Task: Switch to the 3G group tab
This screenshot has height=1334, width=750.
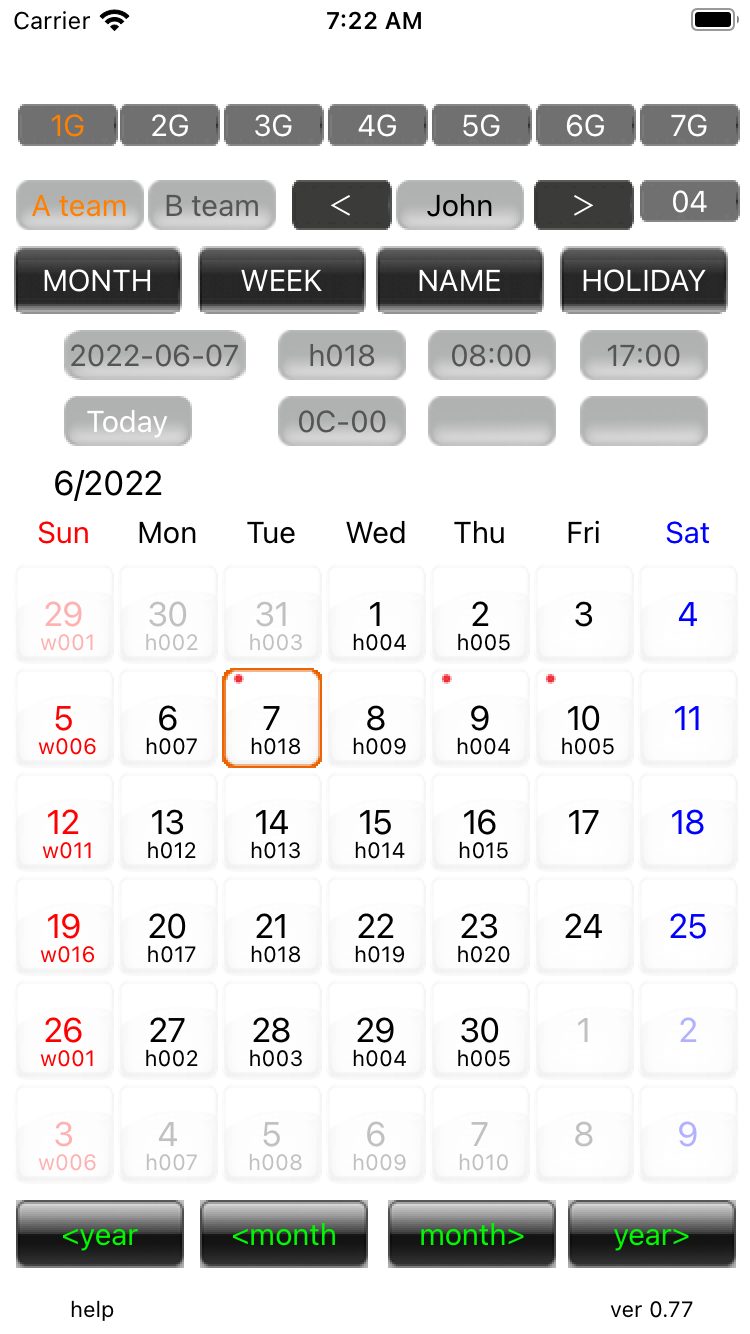Action: [273, 126]
